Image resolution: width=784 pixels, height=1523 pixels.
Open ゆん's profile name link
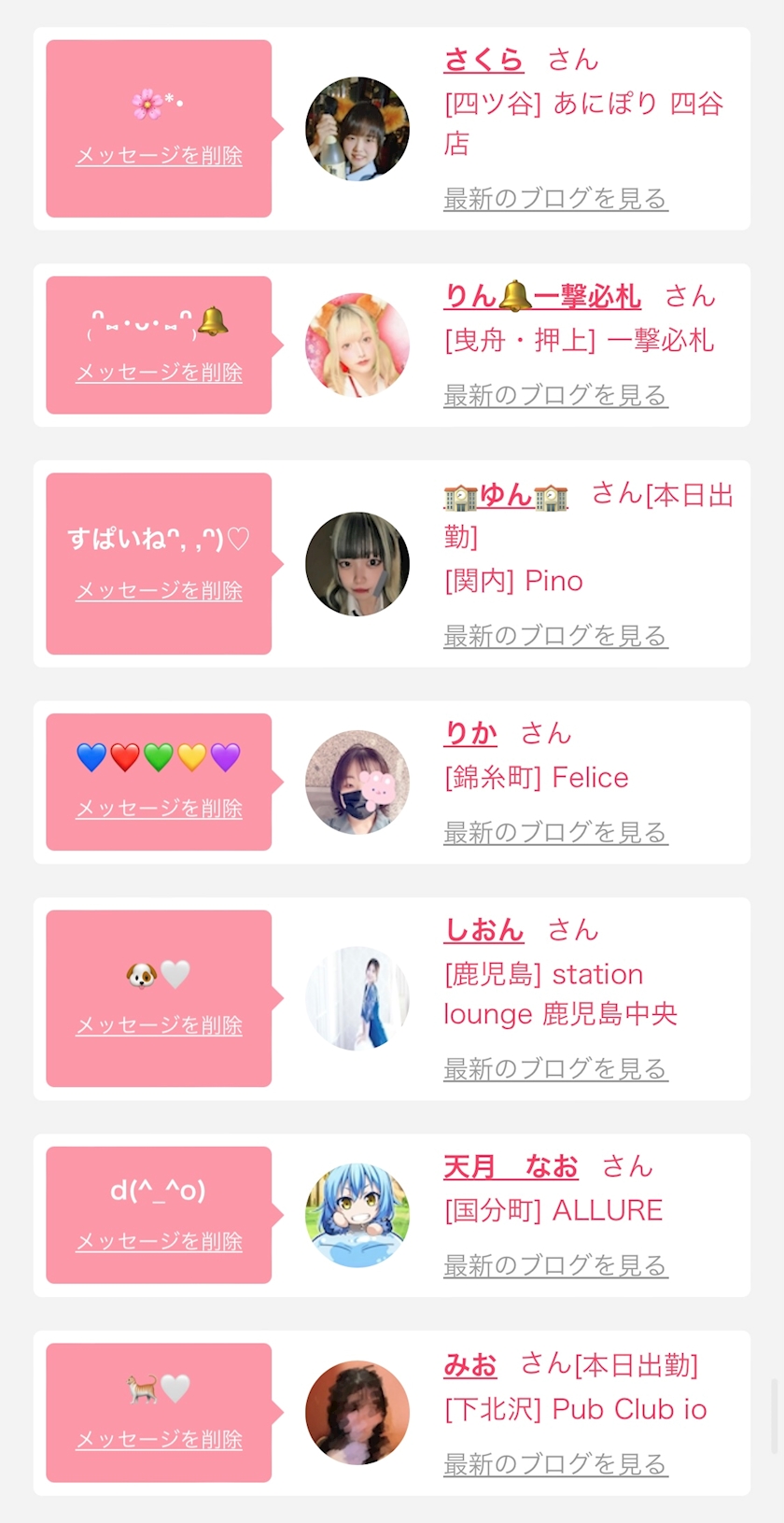(x=506, y=495)
